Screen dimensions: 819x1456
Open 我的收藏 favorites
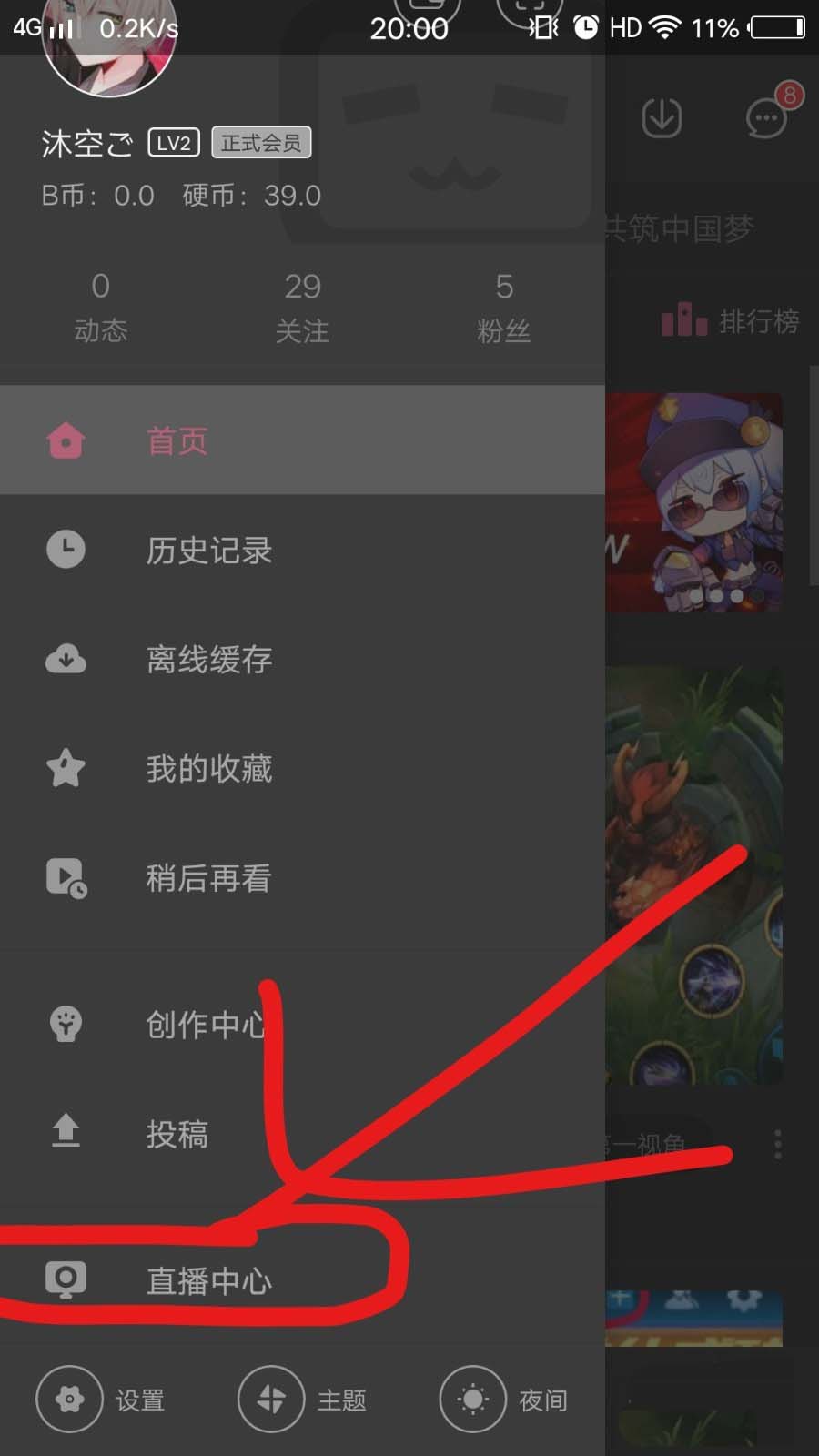[208, 769]
